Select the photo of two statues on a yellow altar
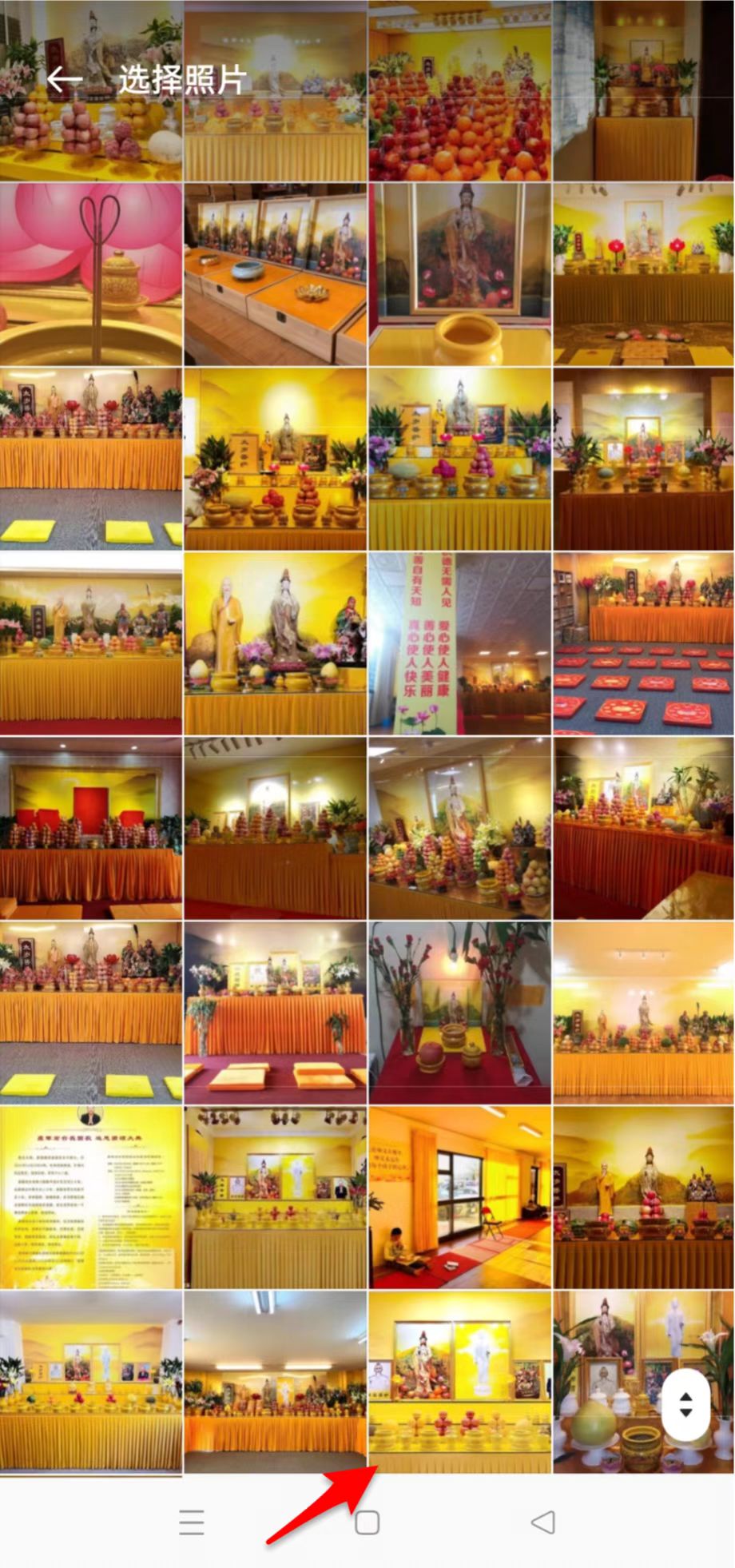Image resolution: width=735 pixels, height=1568 pixels. 276,643
